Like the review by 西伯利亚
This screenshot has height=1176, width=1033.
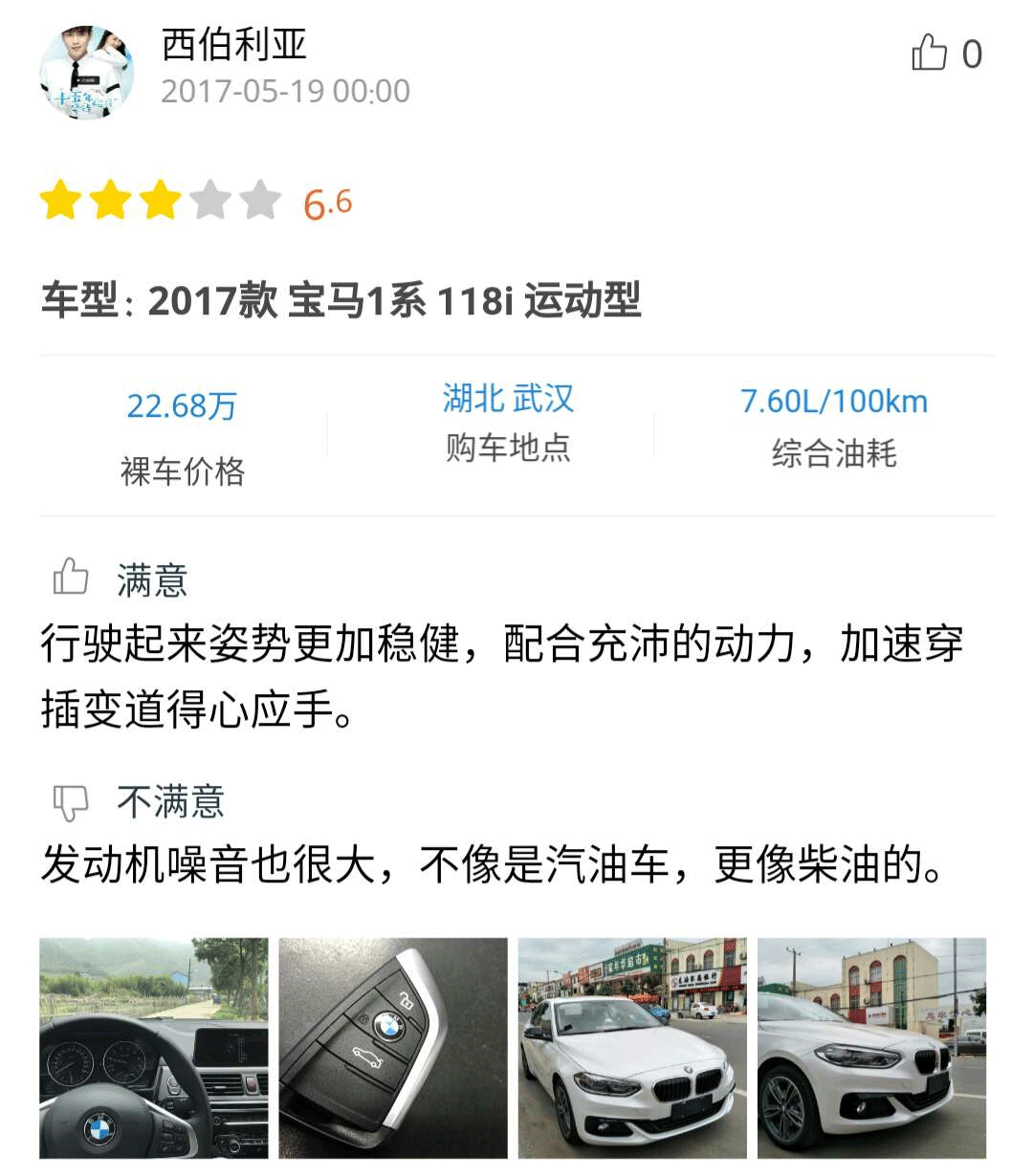click(929, 54)
